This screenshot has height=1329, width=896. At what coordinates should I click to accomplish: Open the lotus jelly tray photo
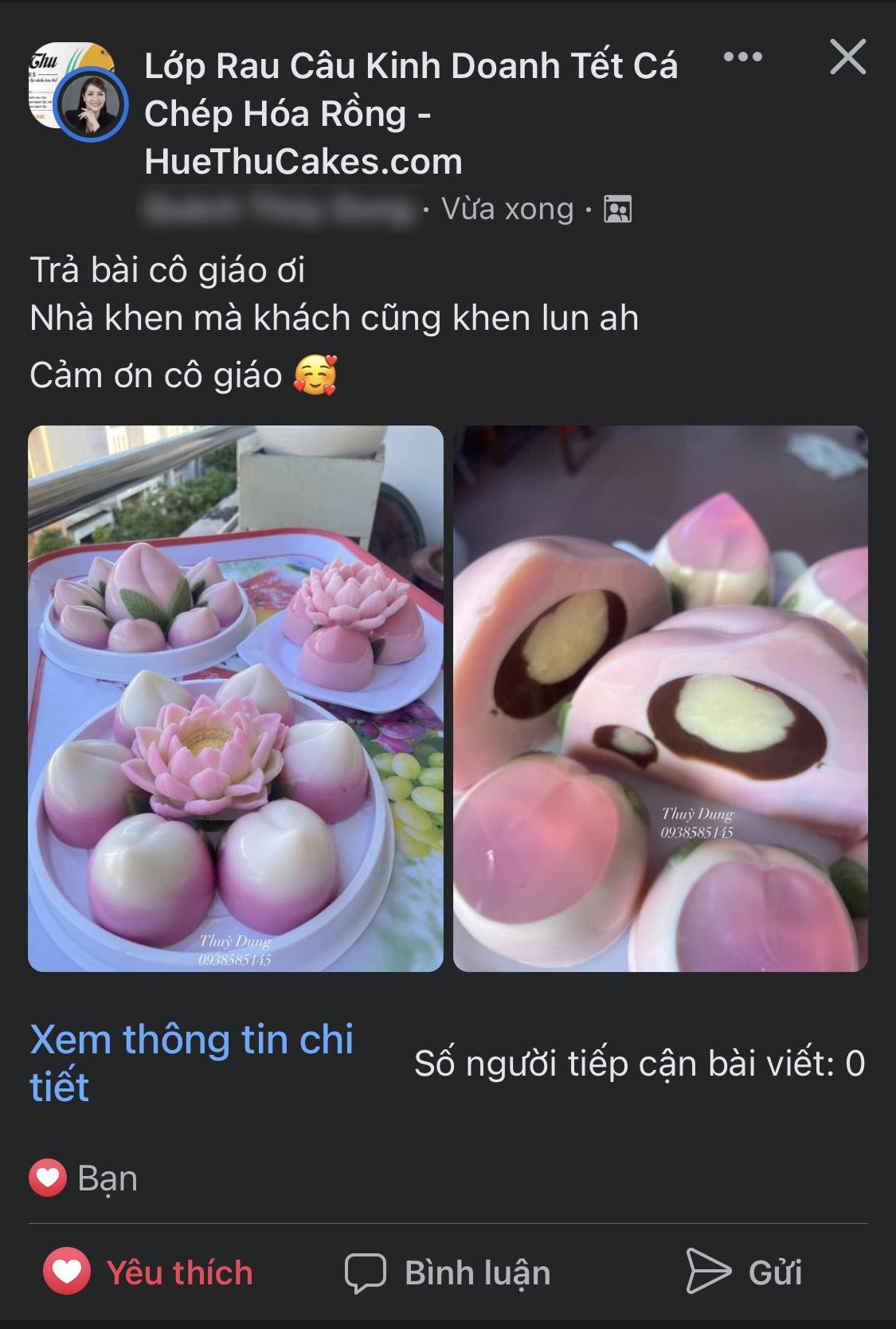236,699
